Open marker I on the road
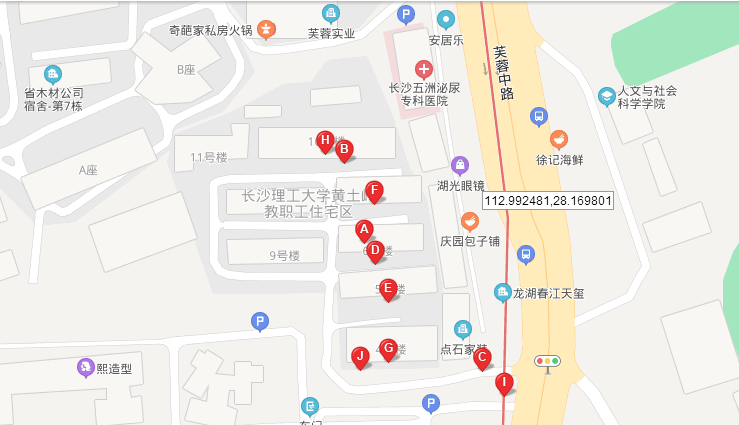 [504, 383]
